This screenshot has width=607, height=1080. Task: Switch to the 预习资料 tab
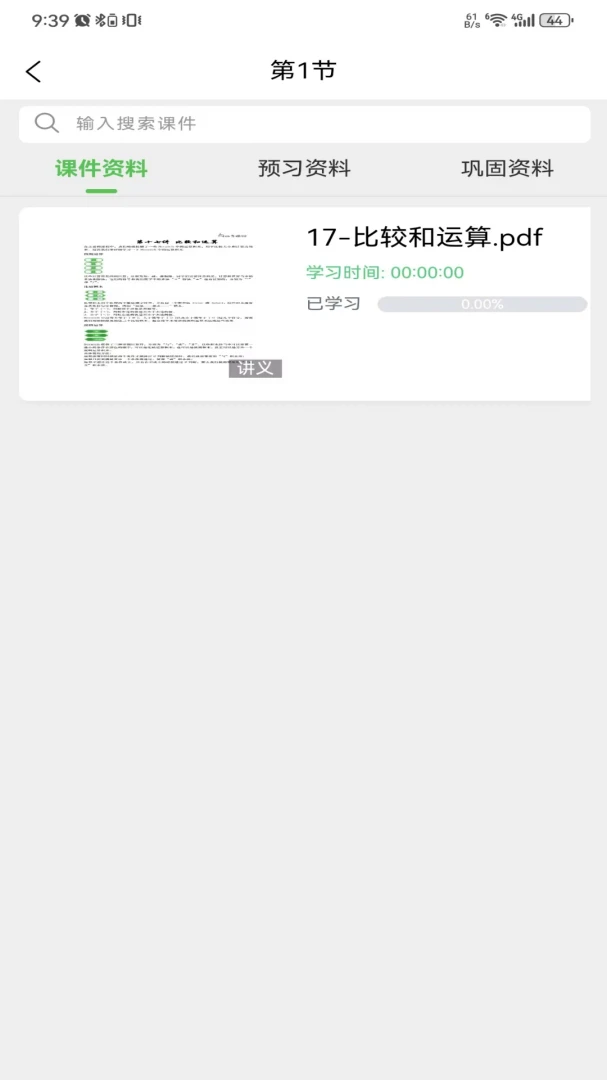coord(305,168)
